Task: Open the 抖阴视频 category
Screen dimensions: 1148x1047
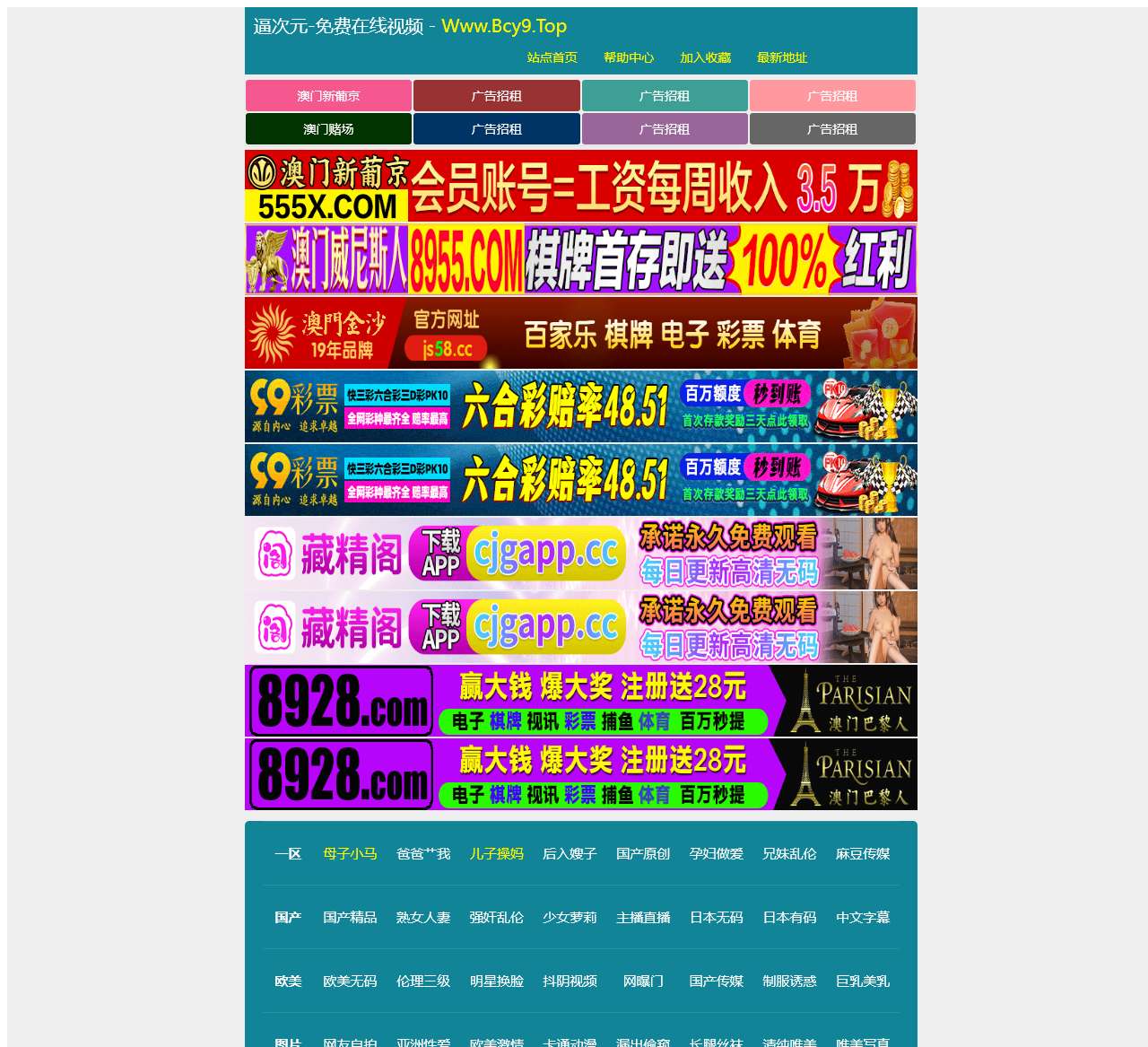Action: (570, 981)
